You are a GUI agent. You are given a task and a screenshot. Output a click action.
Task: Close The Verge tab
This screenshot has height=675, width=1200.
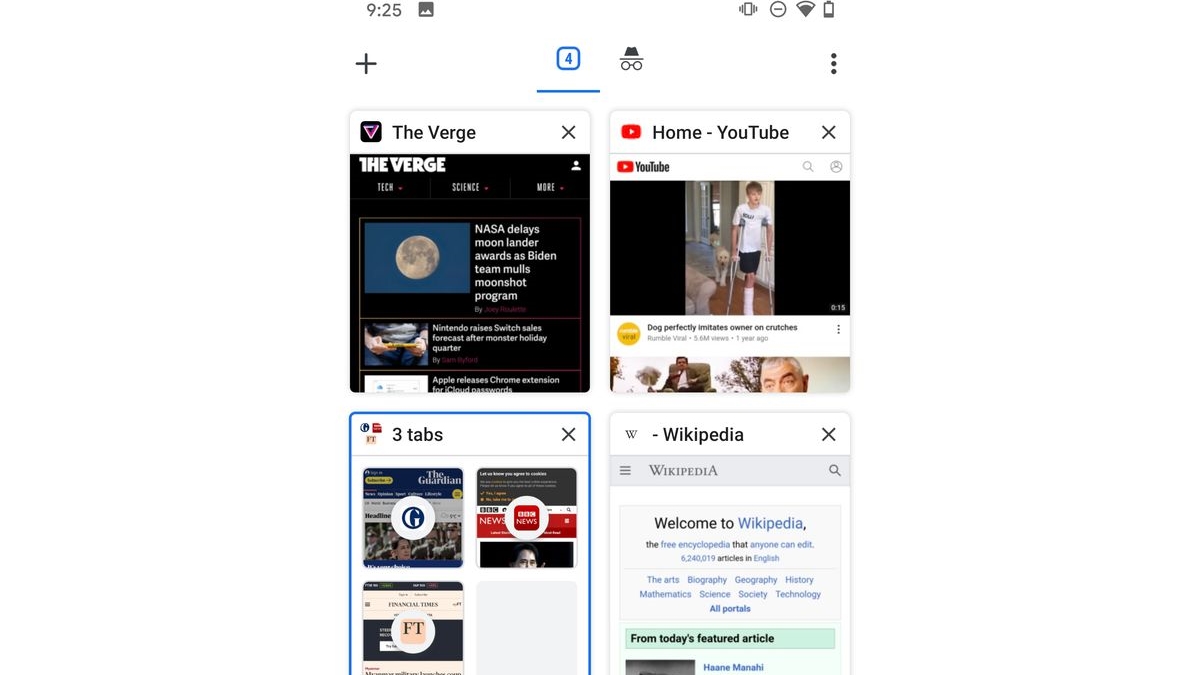pyautogui.click(x=568, y=132)
